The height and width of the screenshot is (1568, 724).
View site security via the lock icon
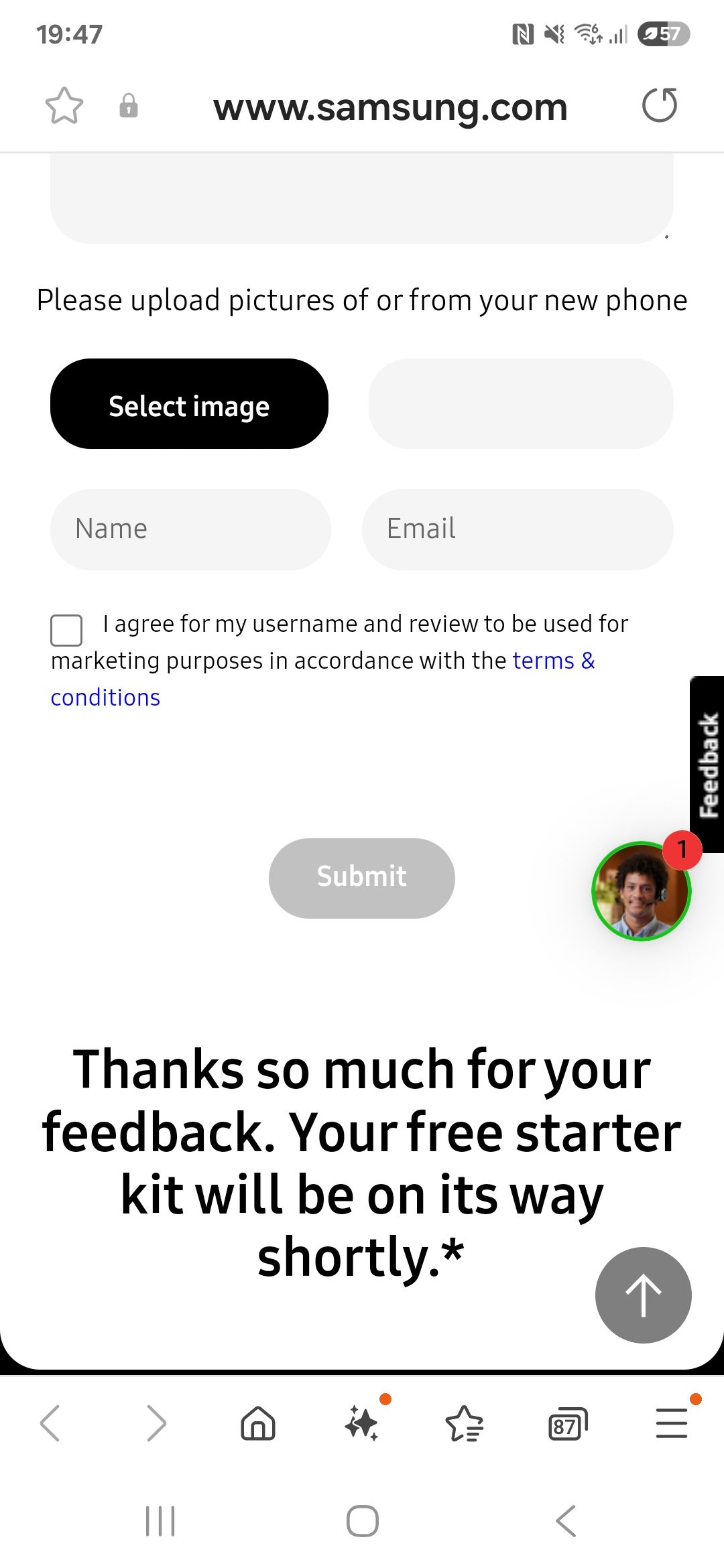tap(129, 106)
